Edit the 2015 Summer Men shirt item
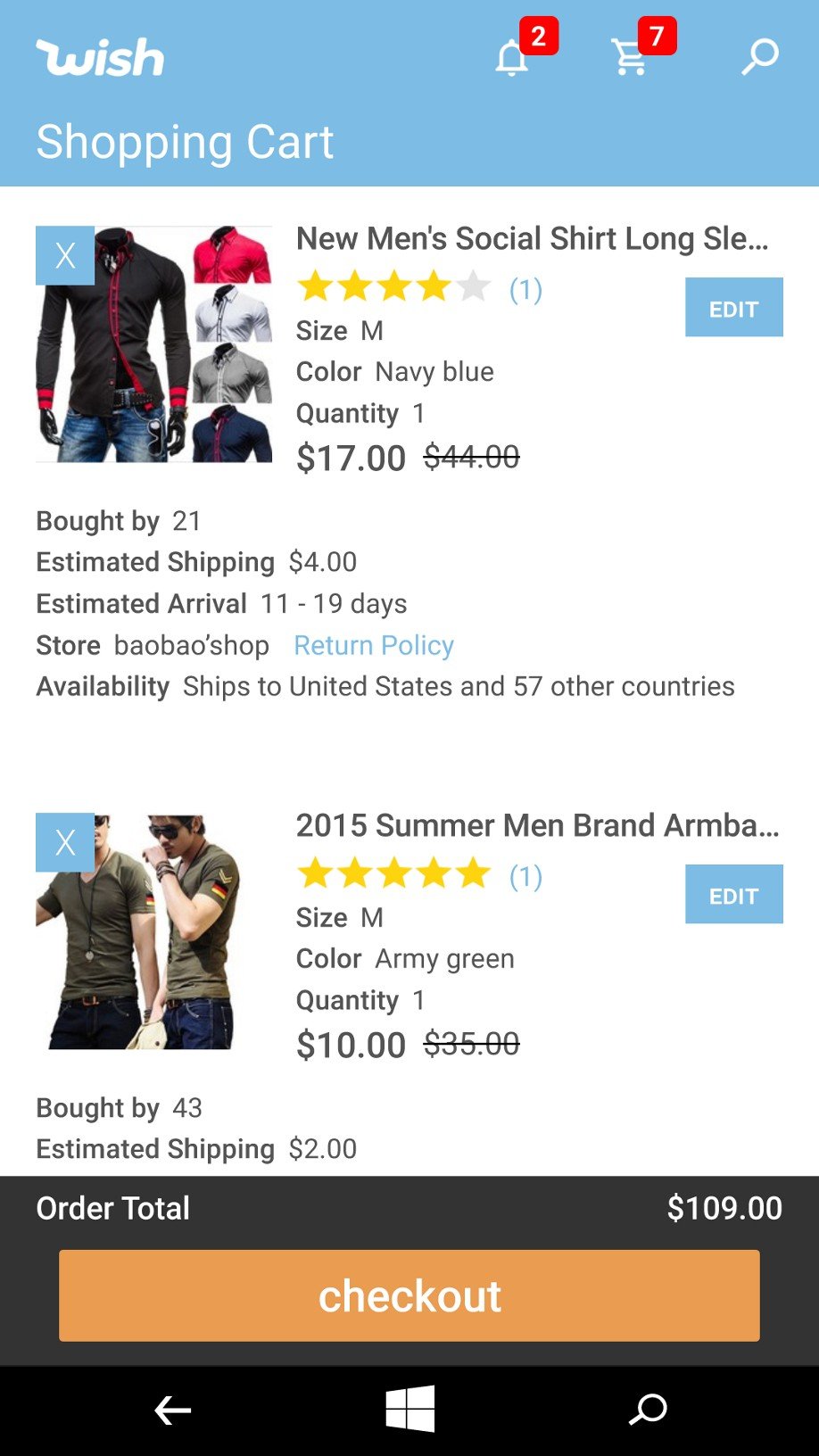 733,894
